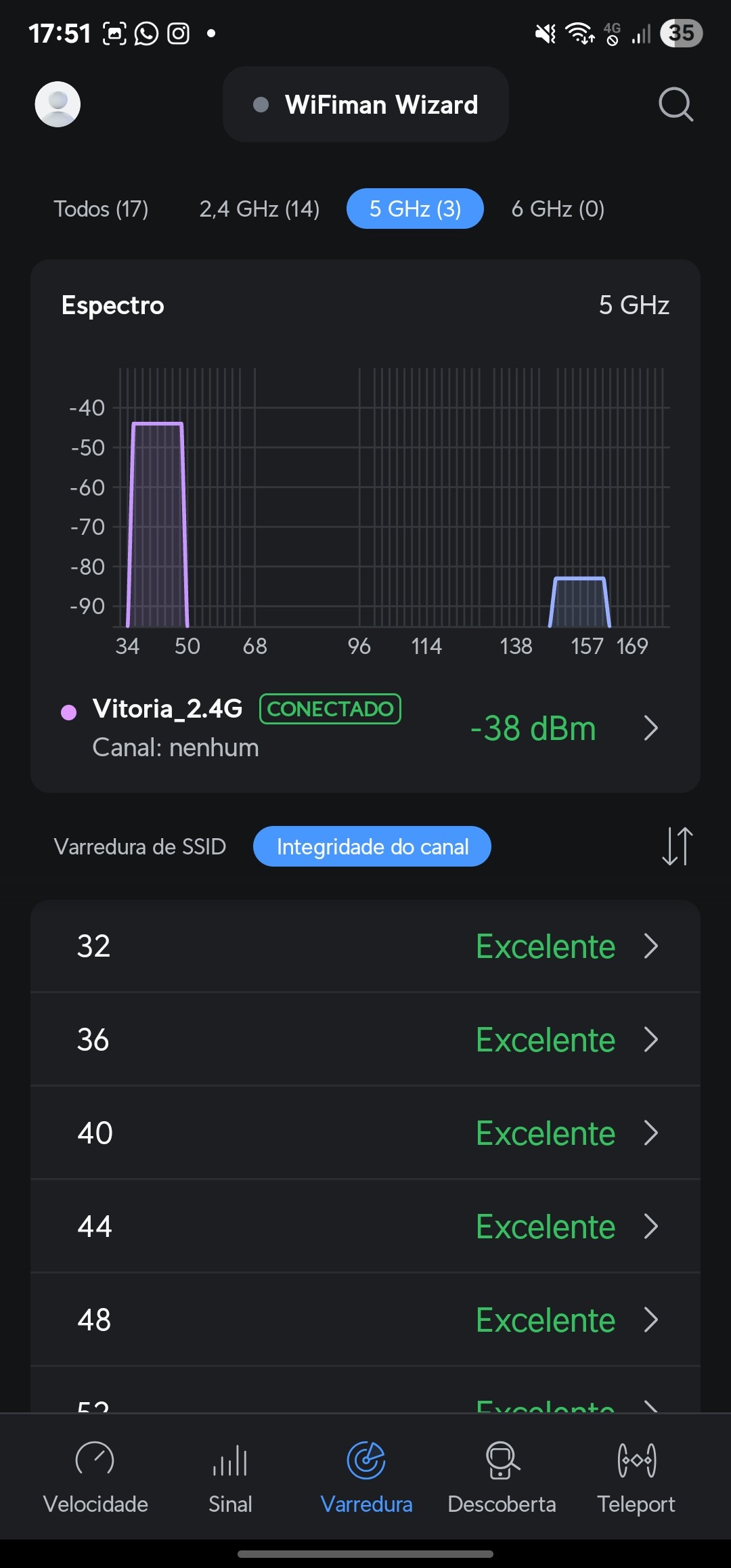Show all 17 networks with Todos
The width and height of the screenshot is (731, 1568).
click(x=102, y=209)
